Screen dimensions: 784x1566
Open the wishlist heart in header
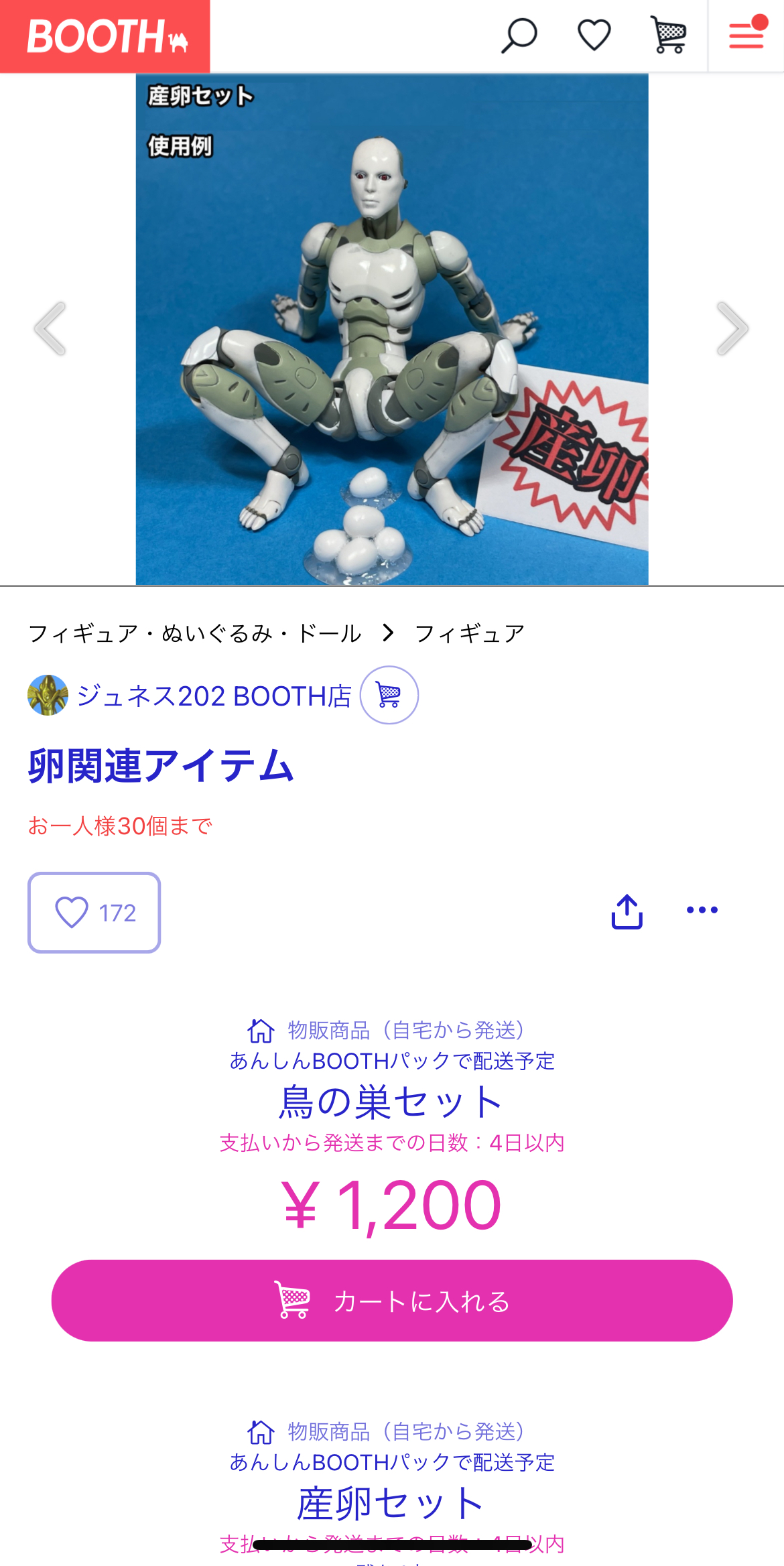coord(594,36)
